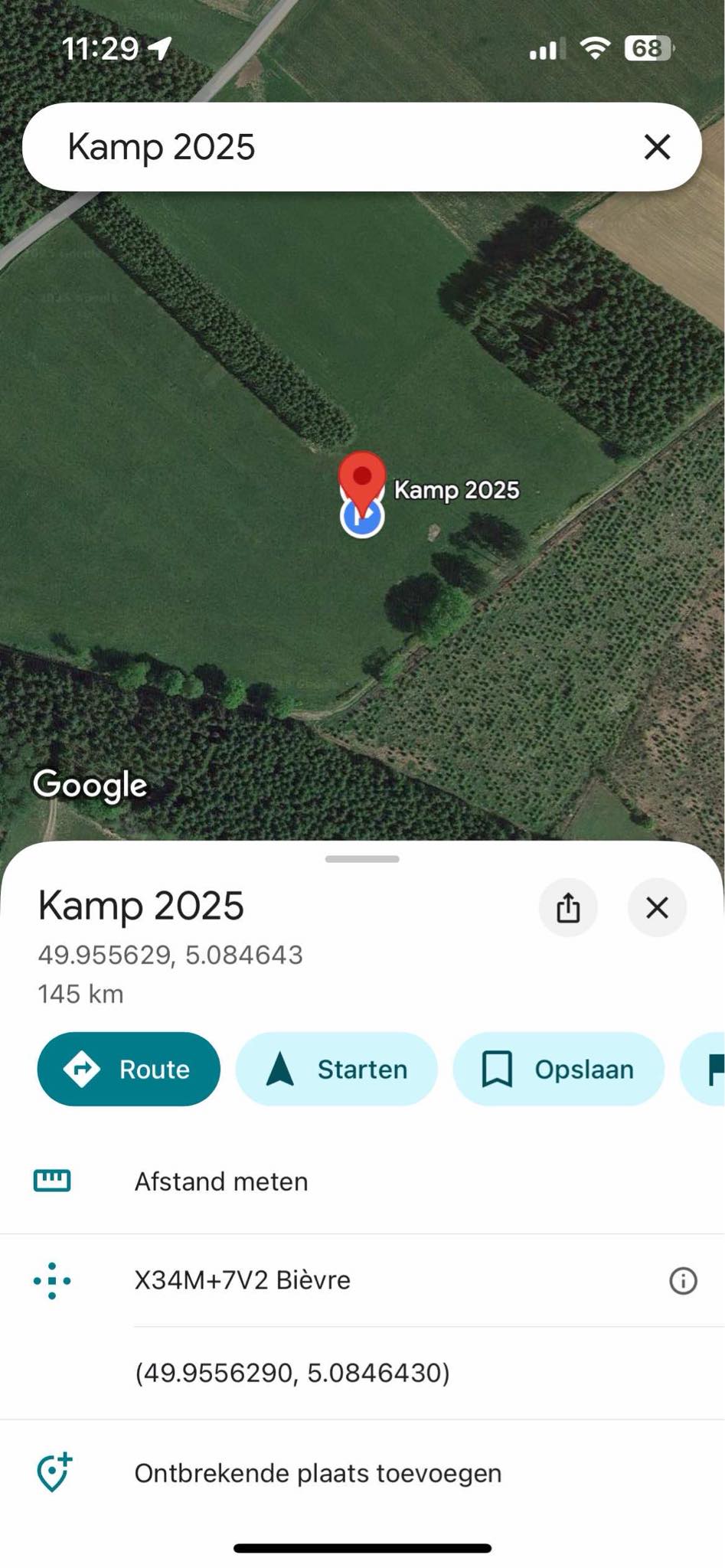The image size is (725, 1568).
Task: Open the Kamp 2025 search field
Action: (x=306, y=146)
